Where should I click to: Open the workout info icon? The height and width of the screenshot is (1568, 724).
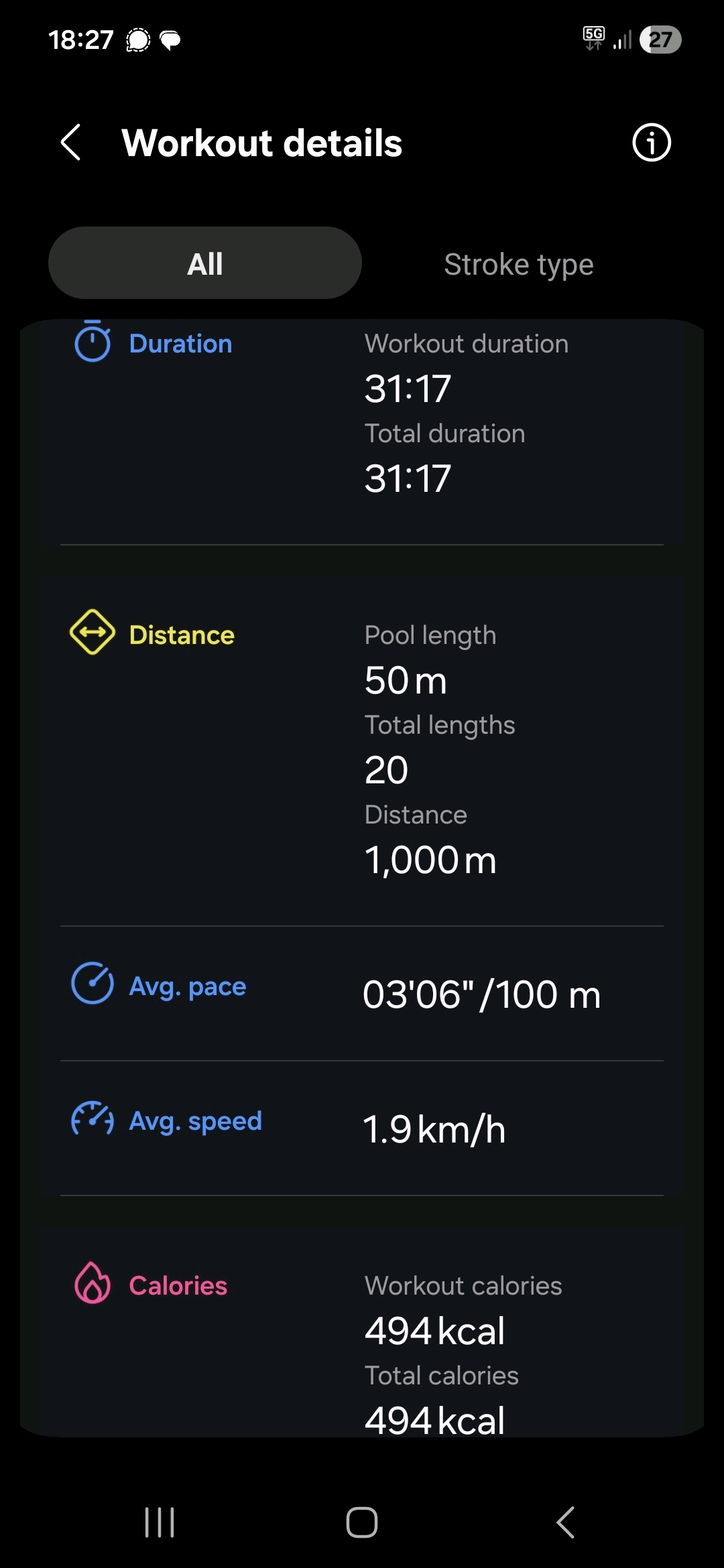coord(651,142)
